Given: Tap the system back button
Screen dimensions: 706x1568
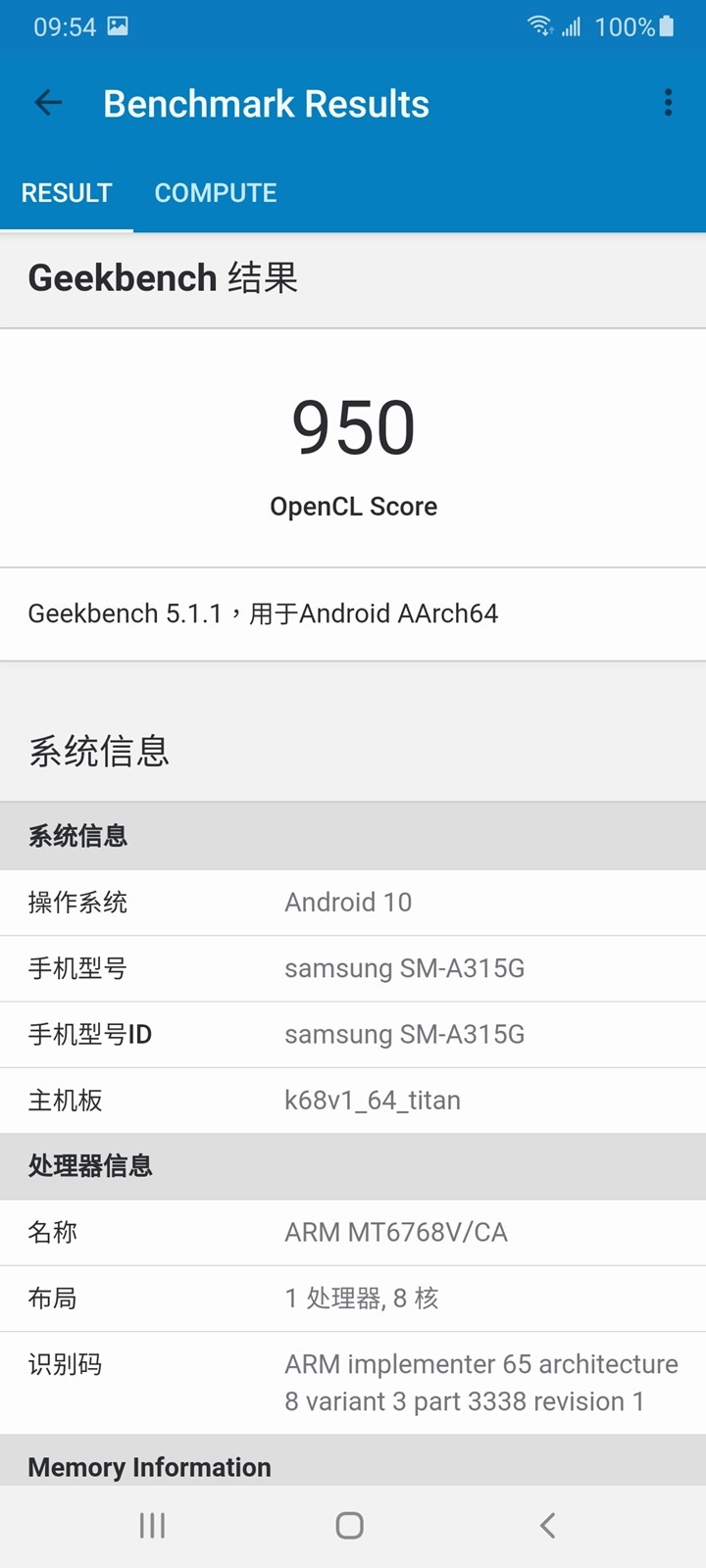Looking at the screenshot, I should tap(548, 1525).
